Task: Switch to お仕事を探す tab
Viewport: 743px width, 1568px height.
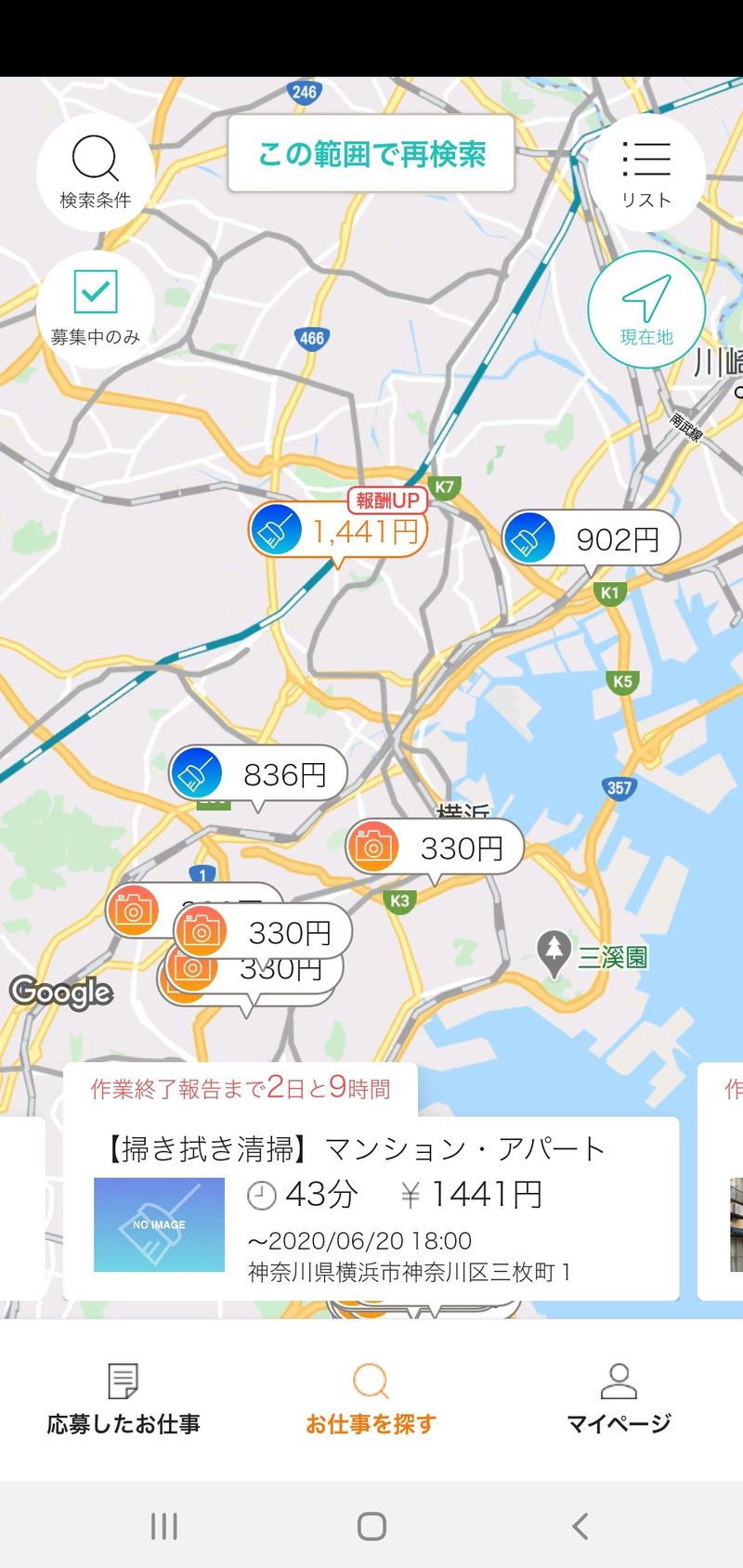Action: click(371, 1398)
